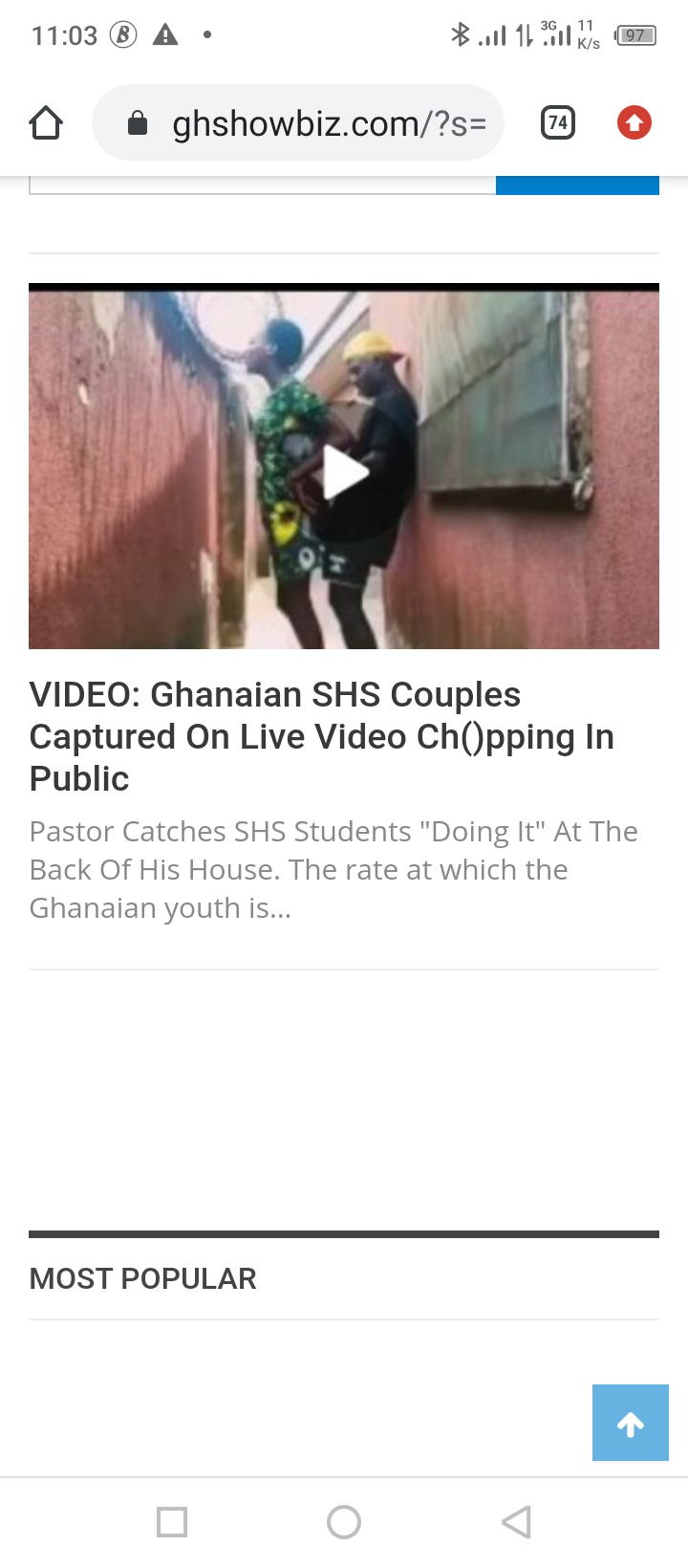Open recent apps from the navigation bar

pyautogui.click(x=172, y=1522)
